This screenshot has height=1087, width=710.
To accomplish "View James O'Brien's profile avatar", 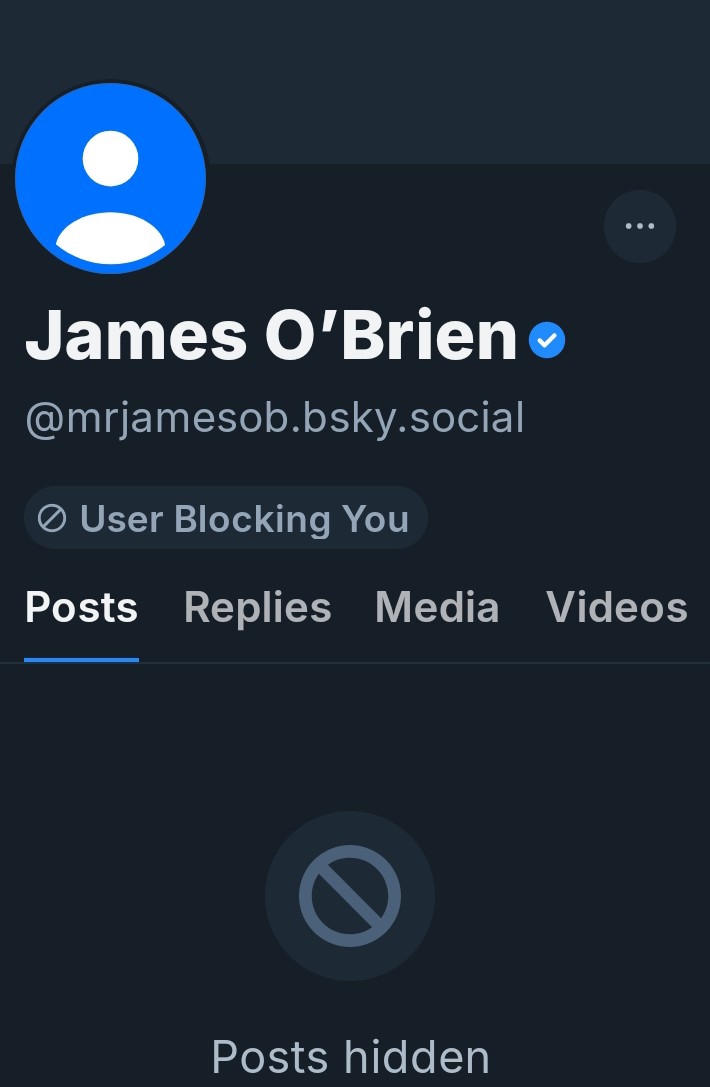I will (110, 178).
